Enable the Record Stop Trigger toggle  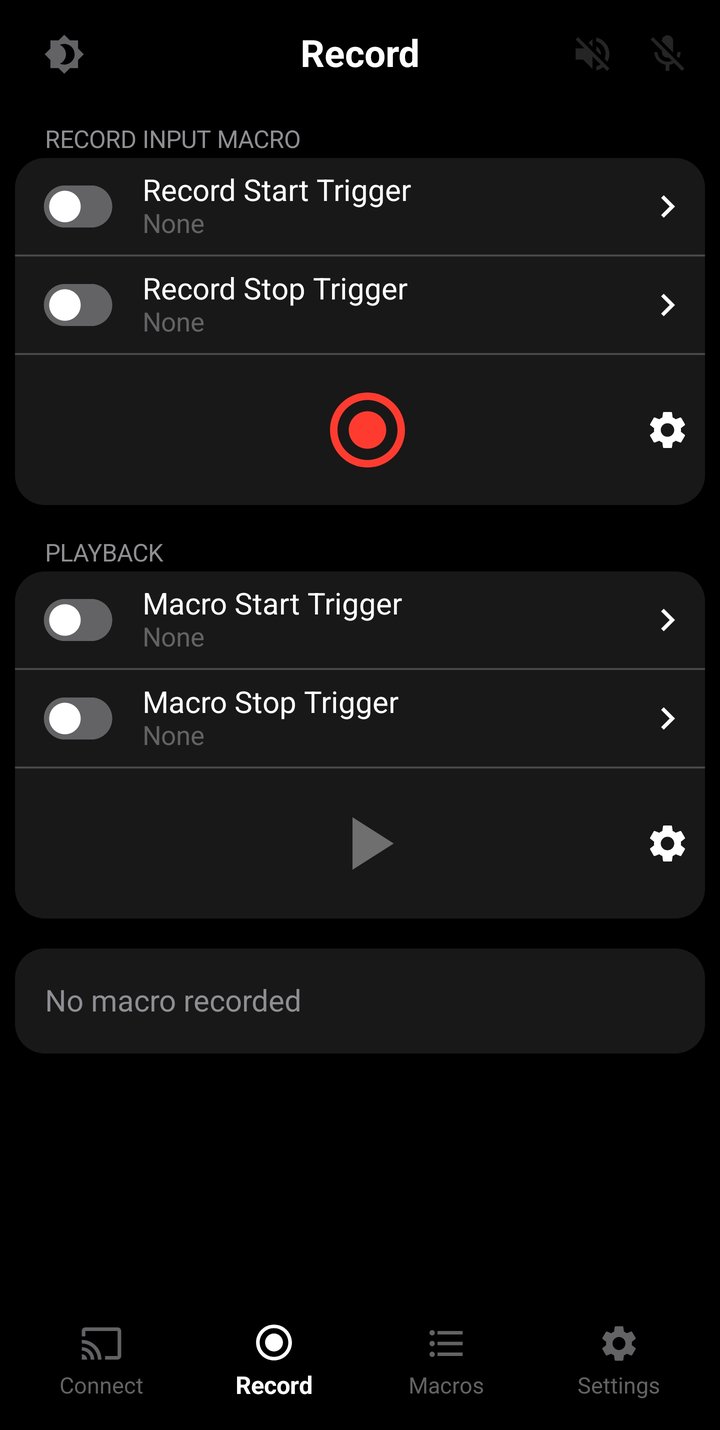[x=78, y=305]
